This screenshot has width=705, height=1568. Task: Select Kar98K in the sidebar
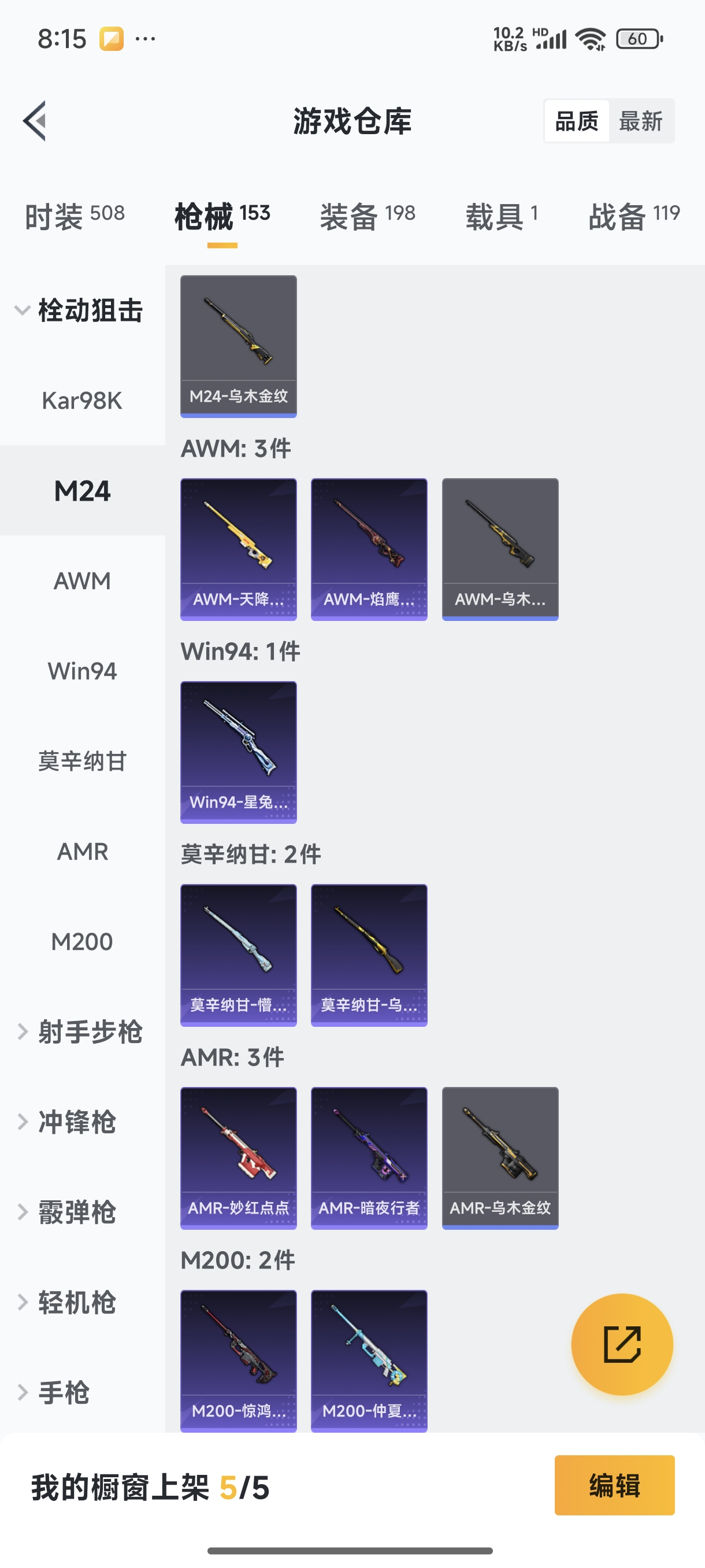[82, 401]
